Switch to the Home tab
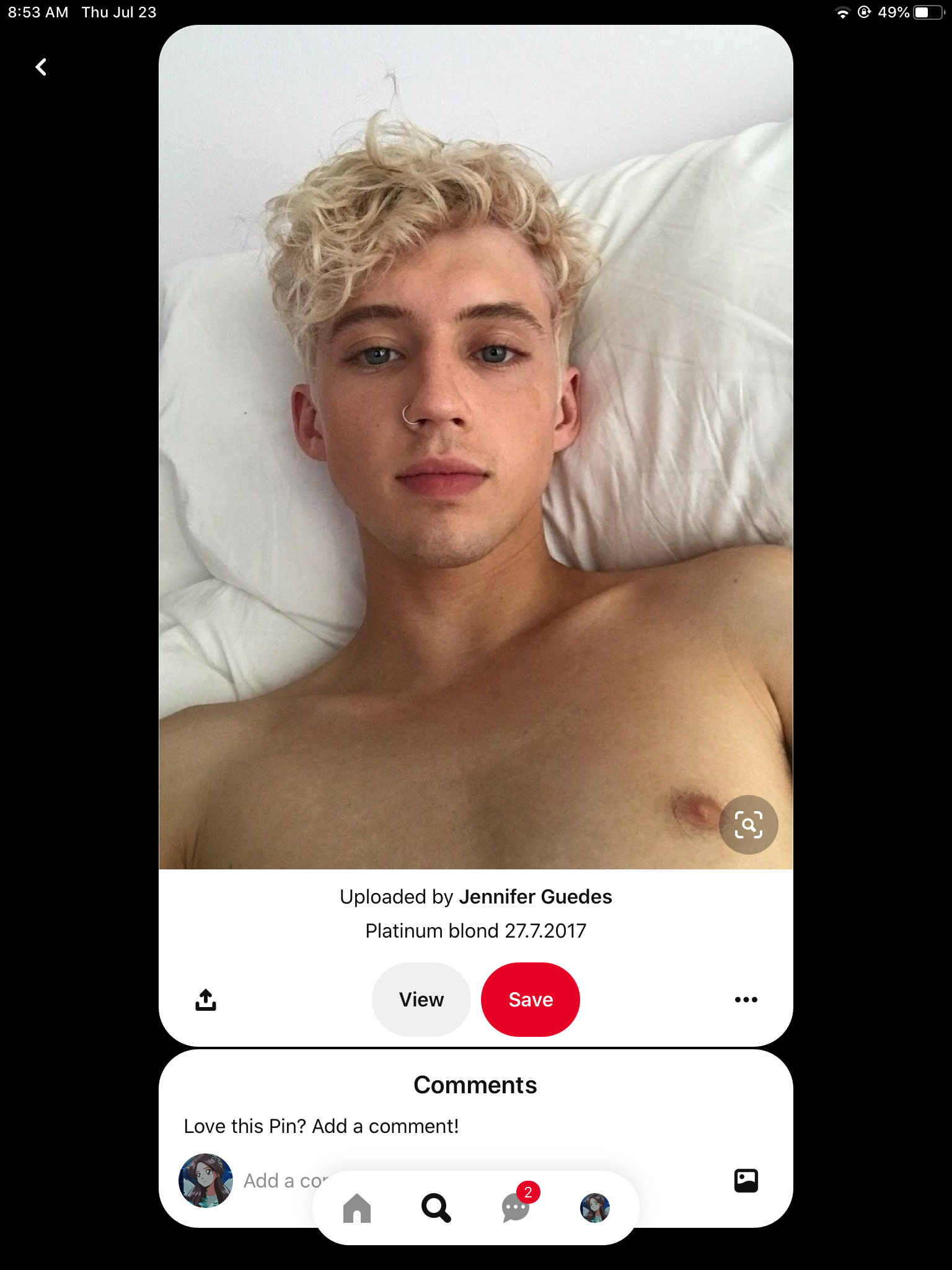Screen dimensions: 952x1270 pos(357,1208)
